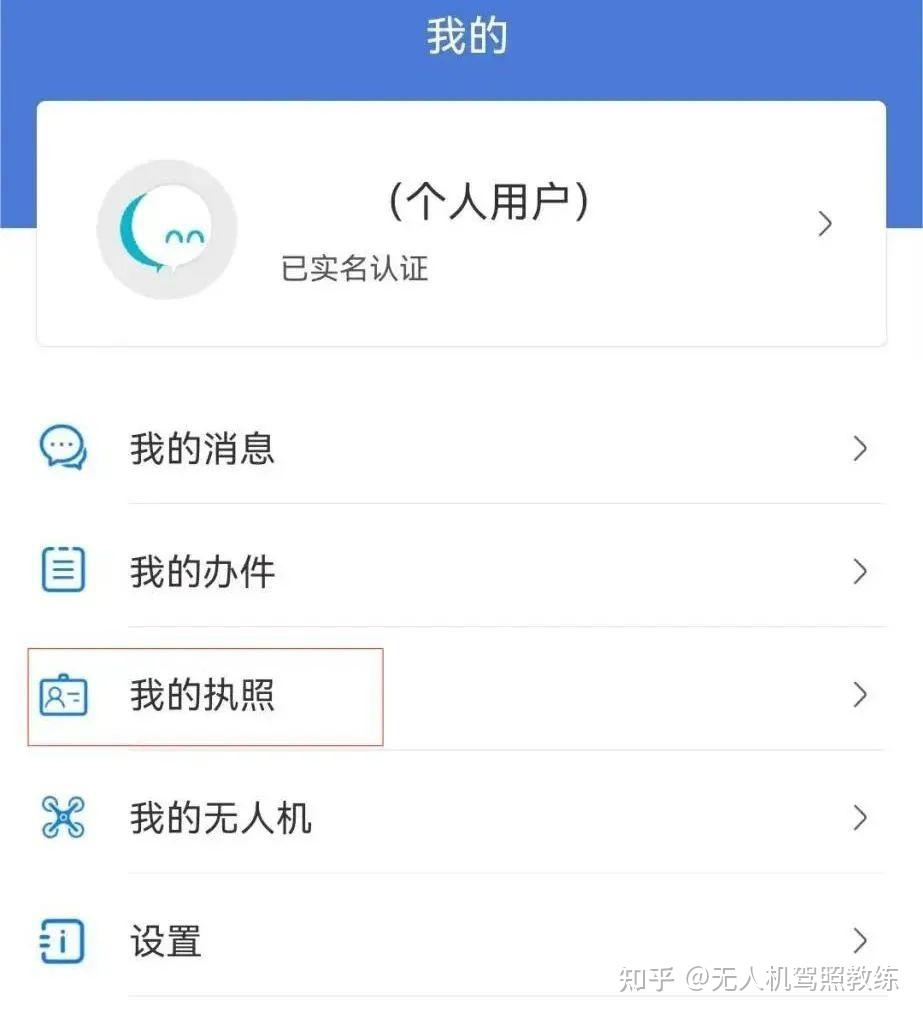Click the drone propeller icon next to 我的无人机

pyautogui.click(x=62, y=818)
